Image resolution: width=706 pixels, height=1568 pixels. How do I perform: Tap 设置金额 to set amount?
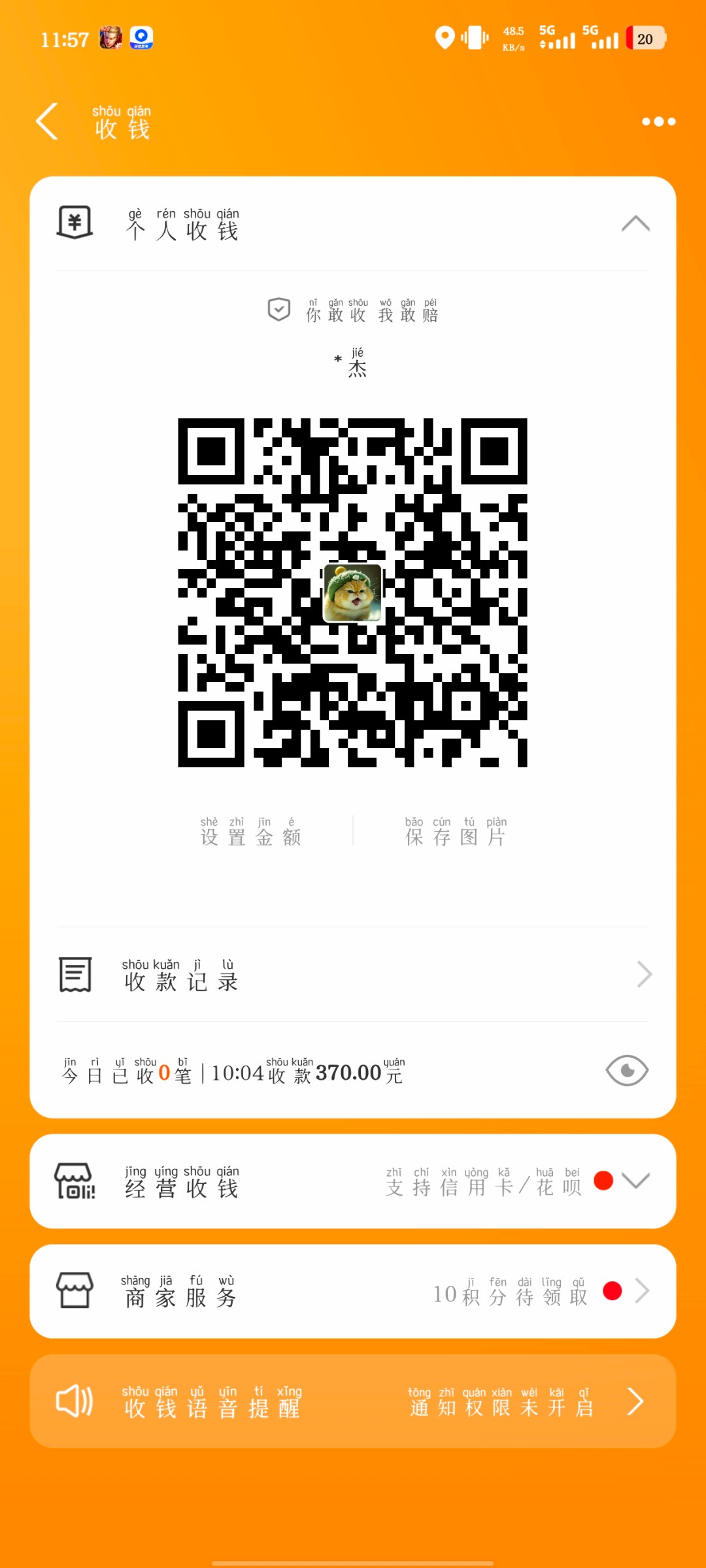[250, 832]
